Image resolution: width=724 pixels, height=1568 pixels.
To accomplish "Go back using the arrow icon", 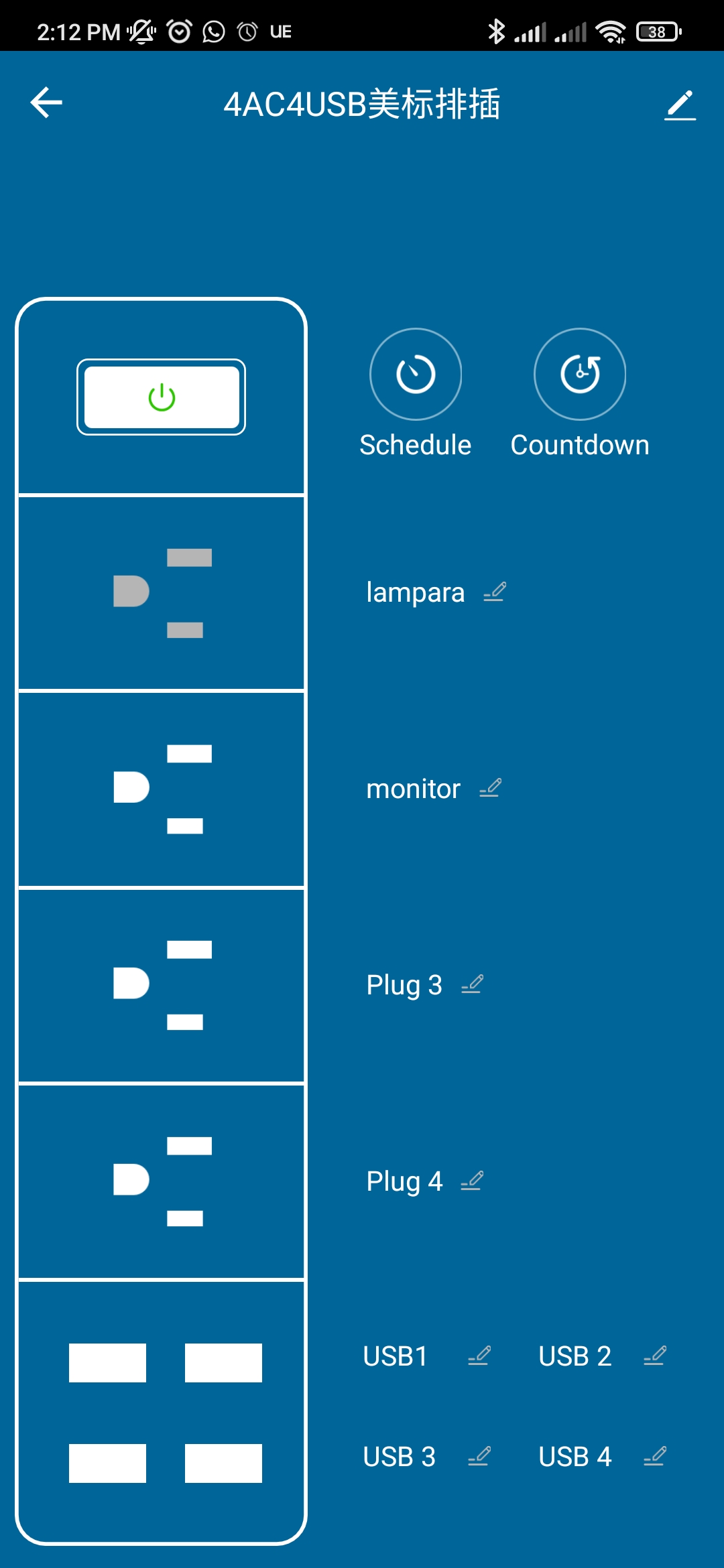I will pos(46,103).
